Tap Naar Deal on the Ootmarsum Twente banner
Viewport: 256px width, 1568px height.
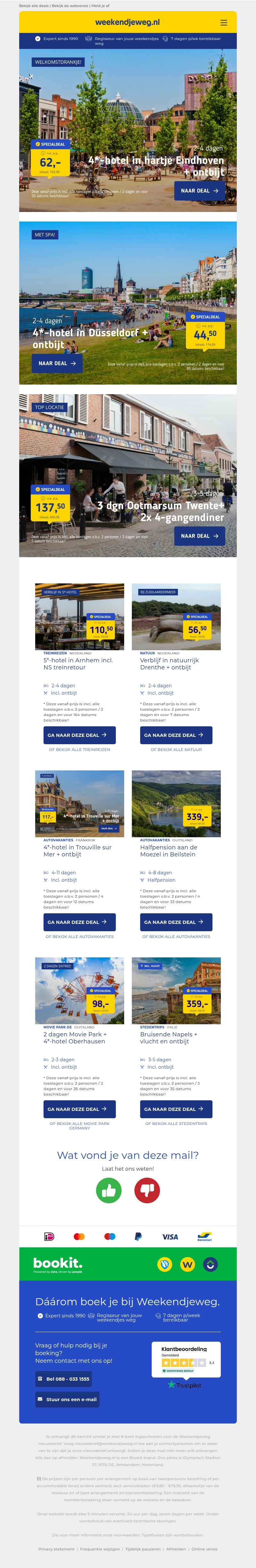coord(200,536)
